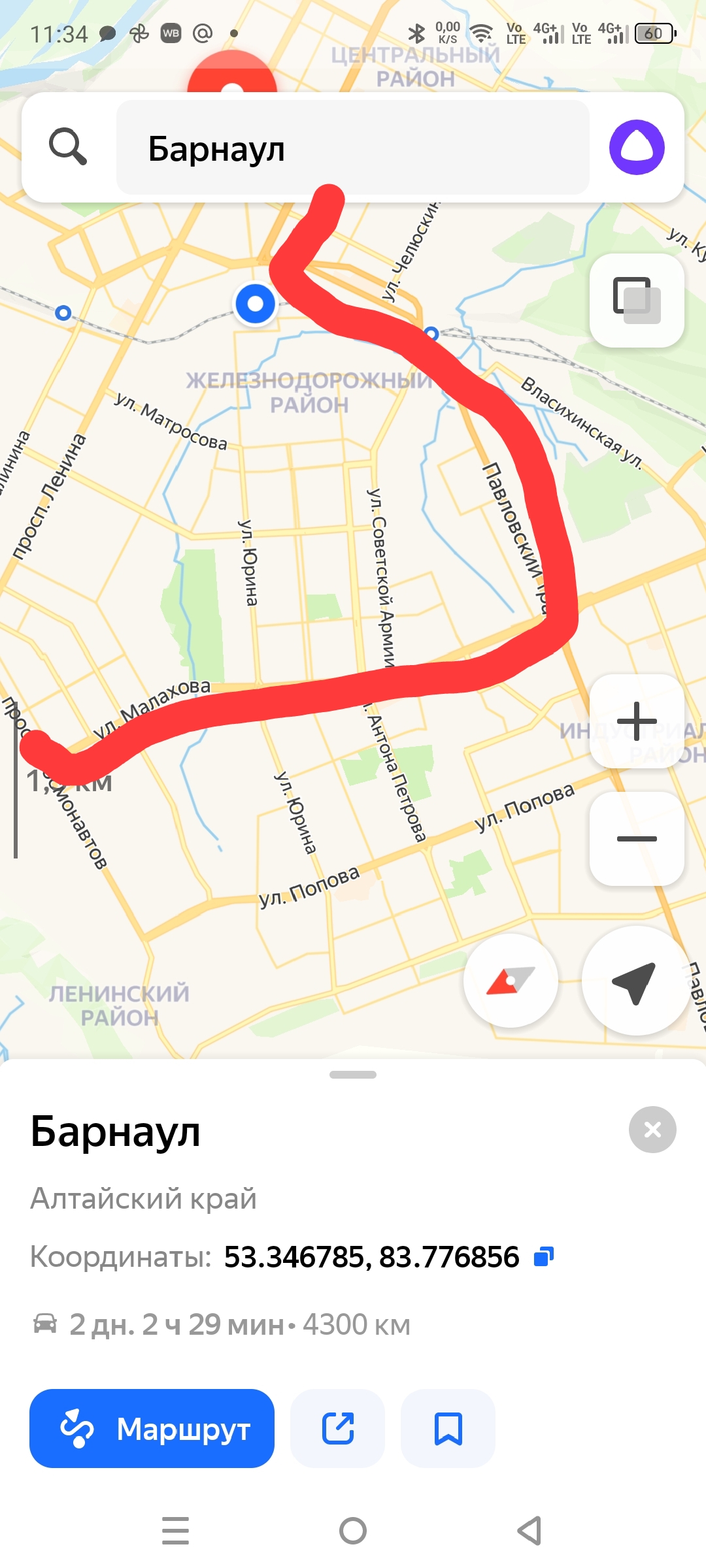Close the Барнаул place card
Image resolution: width=706 pixels, height=1568 pixels.
[x=652, y=1130]
